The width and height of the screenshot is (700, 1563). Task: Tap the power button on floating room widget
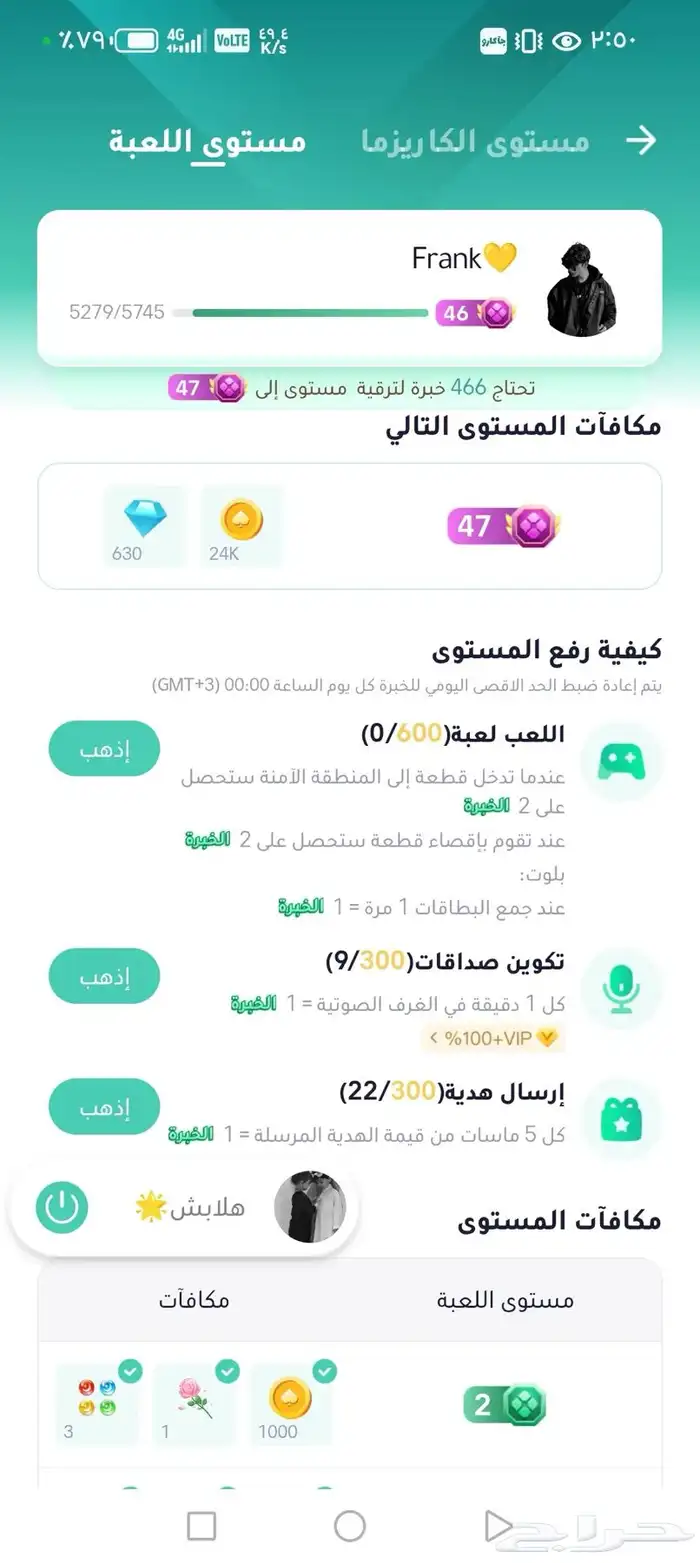62,1208
